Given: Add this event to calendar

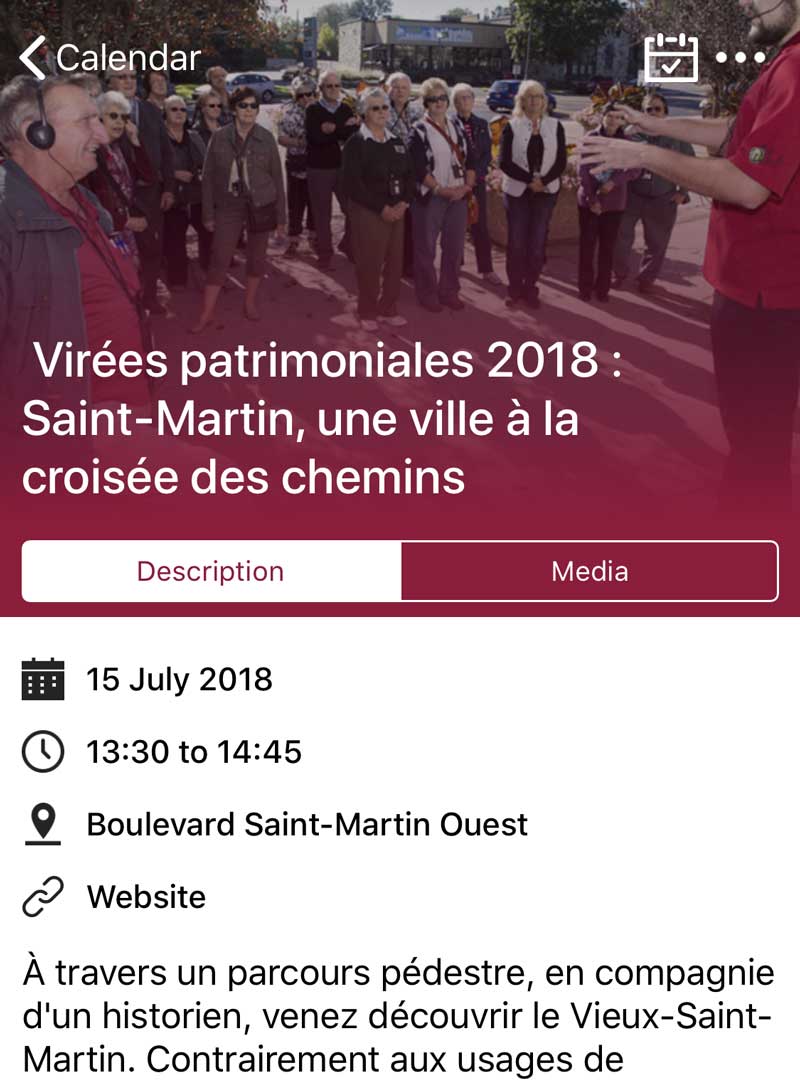Looking at the screenshot, I should 671,57.
